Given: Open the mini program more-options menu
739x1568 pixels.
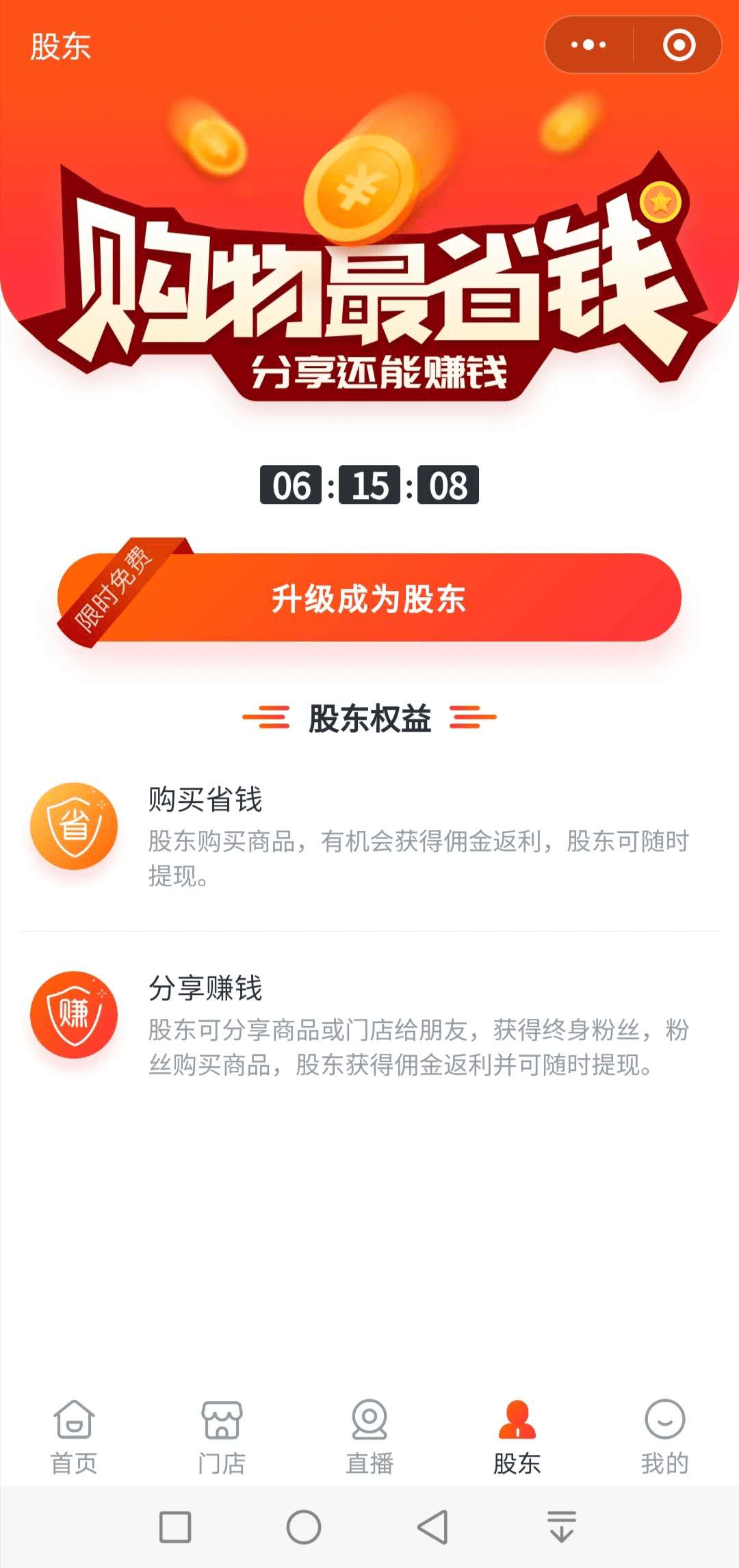Looking at the screenshot, I should [588, 45].
